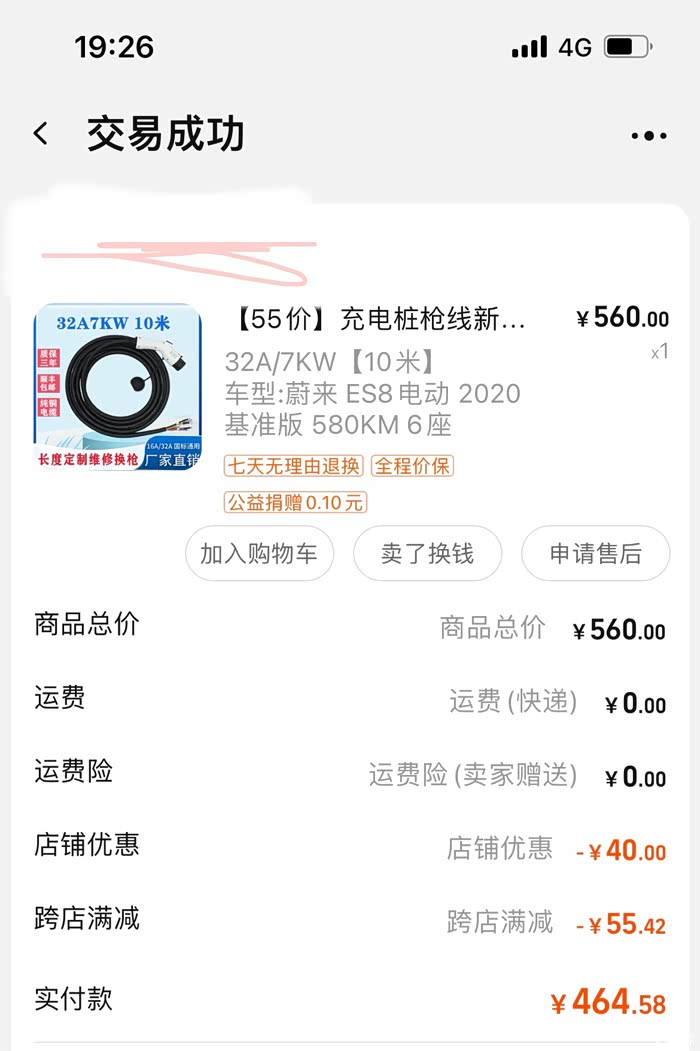The width and height of the screenshot is (700, 1051).
Task: Open the three-dot overflow menu
Action: (648, 136)
